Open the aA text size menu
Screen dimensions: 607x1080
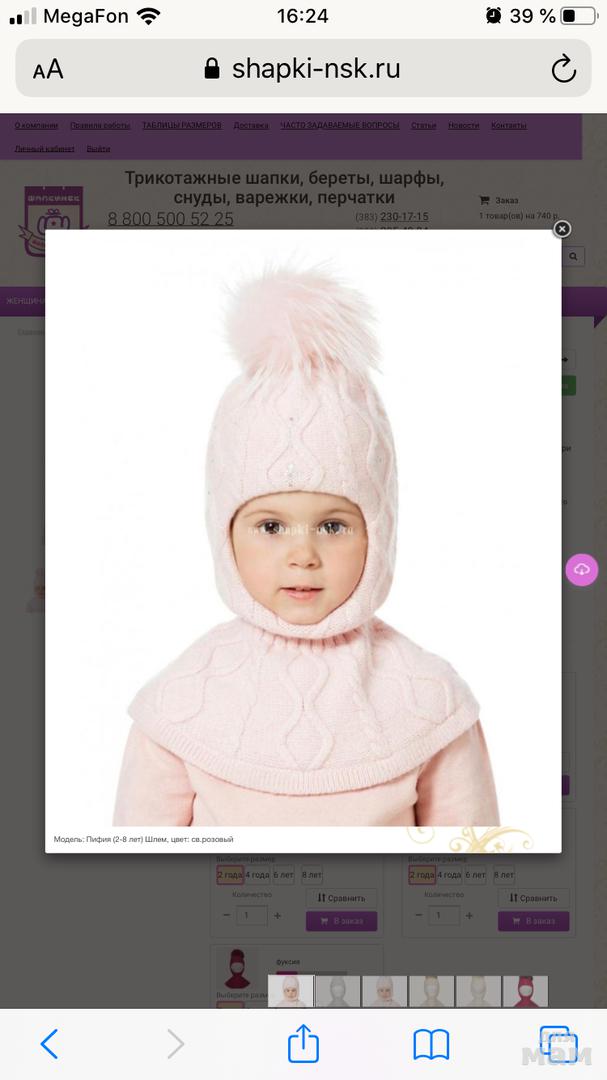(48, 69)
